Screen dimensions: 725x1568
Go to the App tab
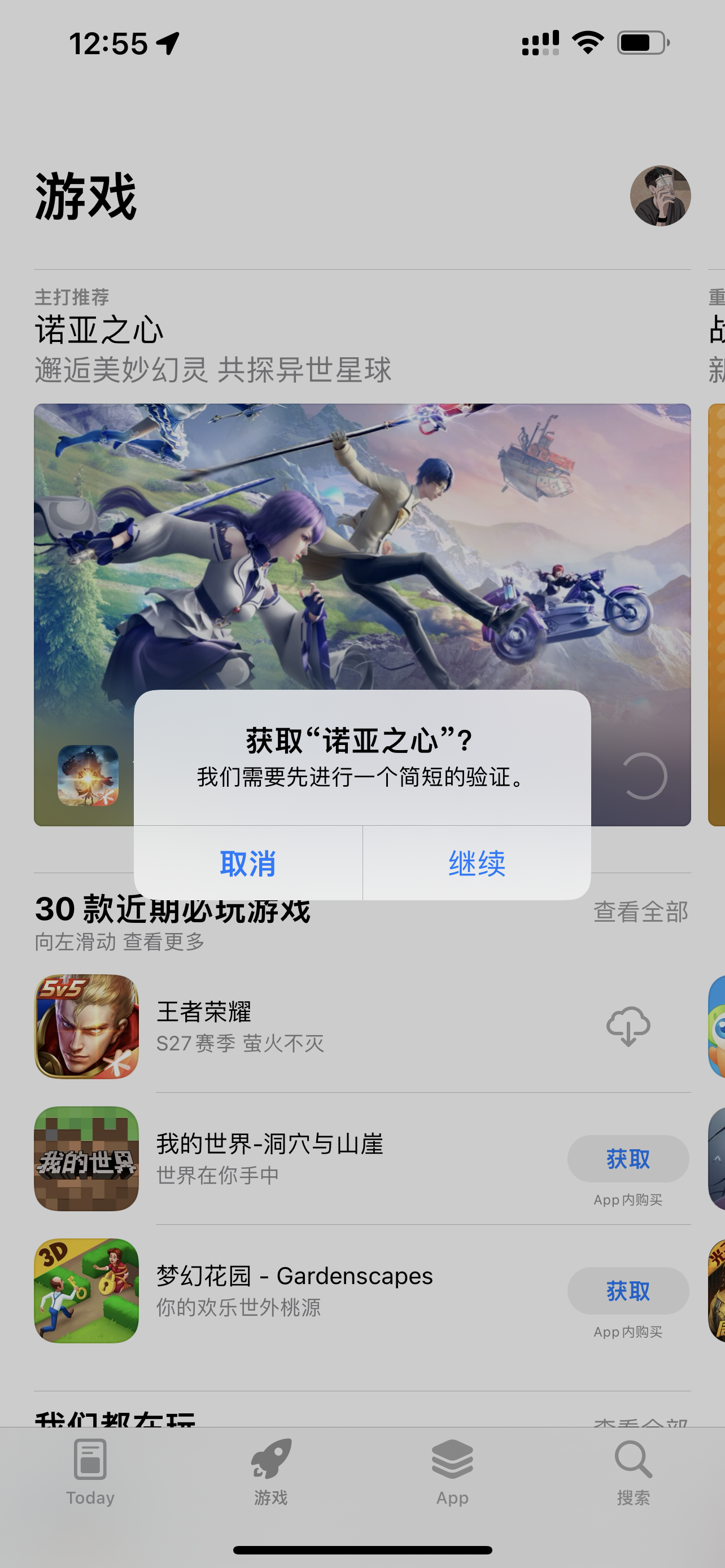[452, 1471]
